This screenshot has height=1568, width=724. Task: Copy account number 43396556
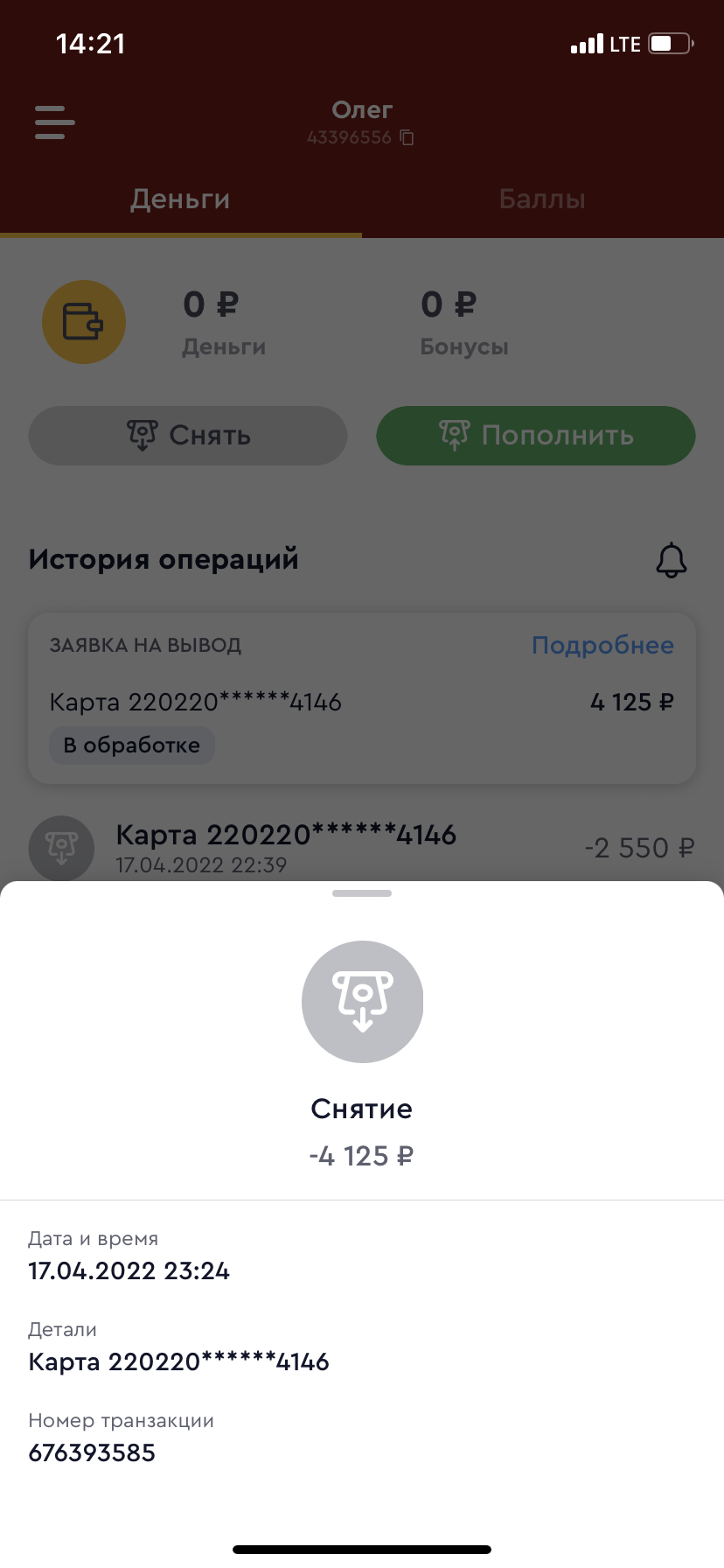407,137
